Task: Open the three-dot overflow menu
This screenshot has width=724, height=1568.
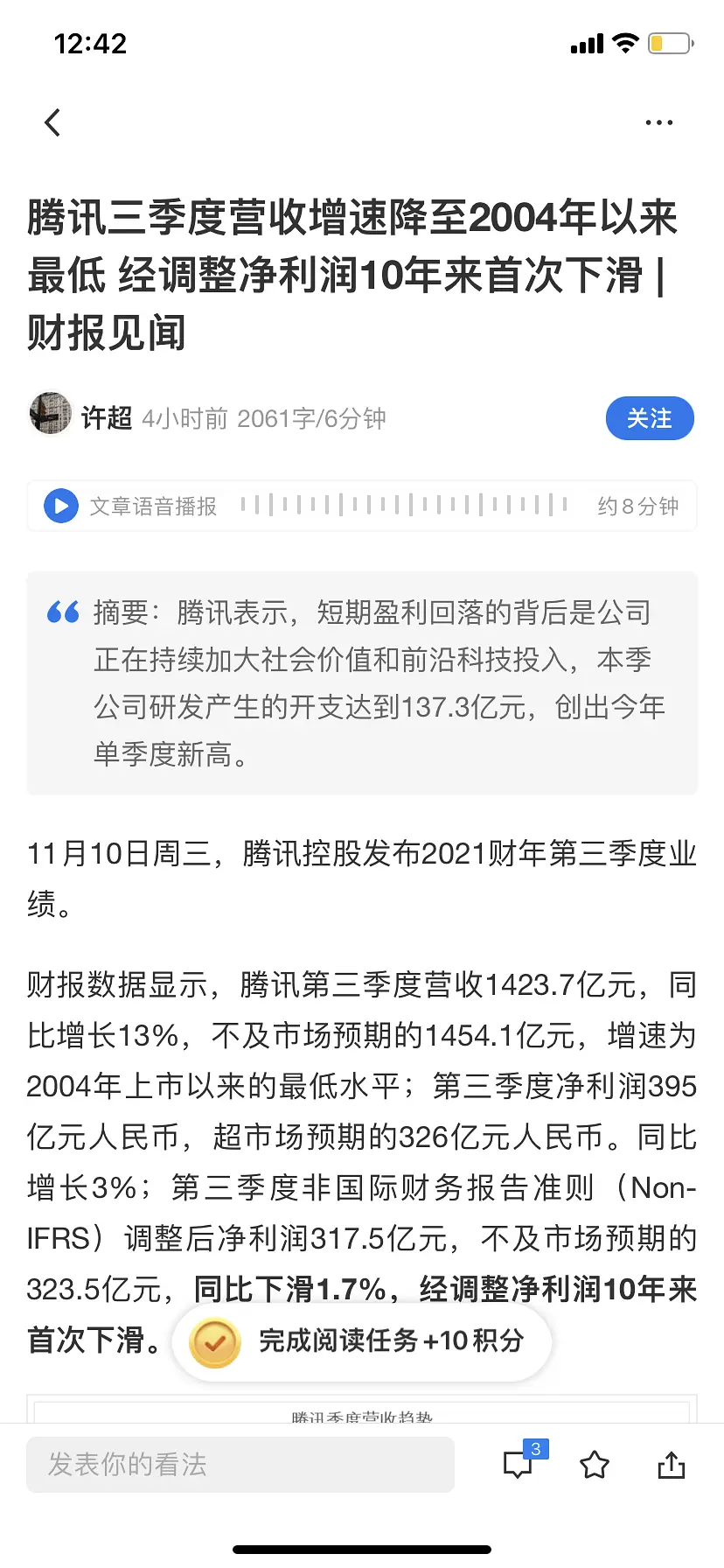Action: click(x=658, y=122)
